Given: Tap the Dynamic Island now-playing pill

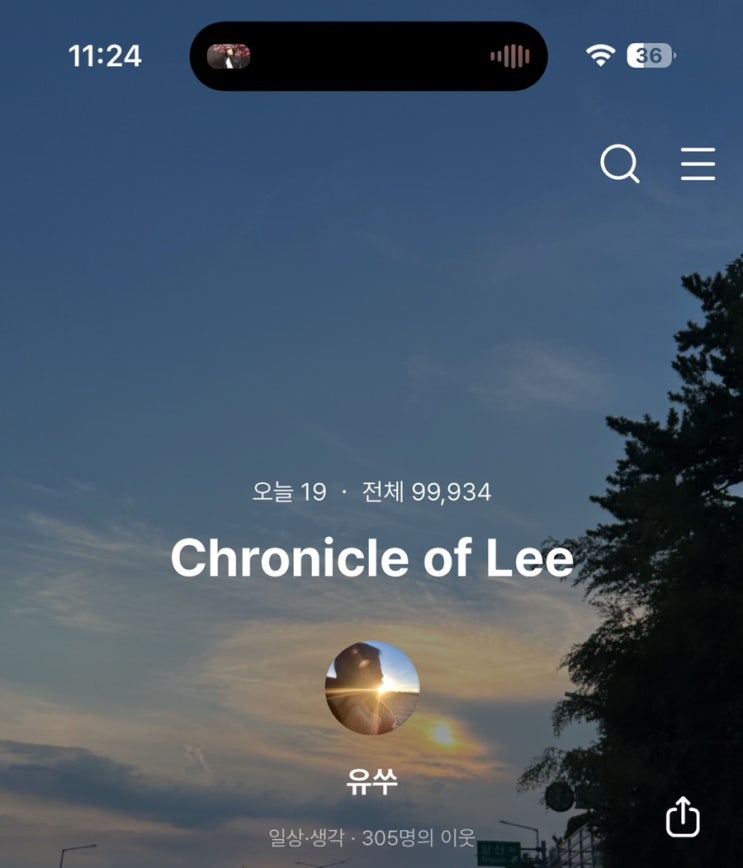Looking at the screenshot, I should pos(368,56).
